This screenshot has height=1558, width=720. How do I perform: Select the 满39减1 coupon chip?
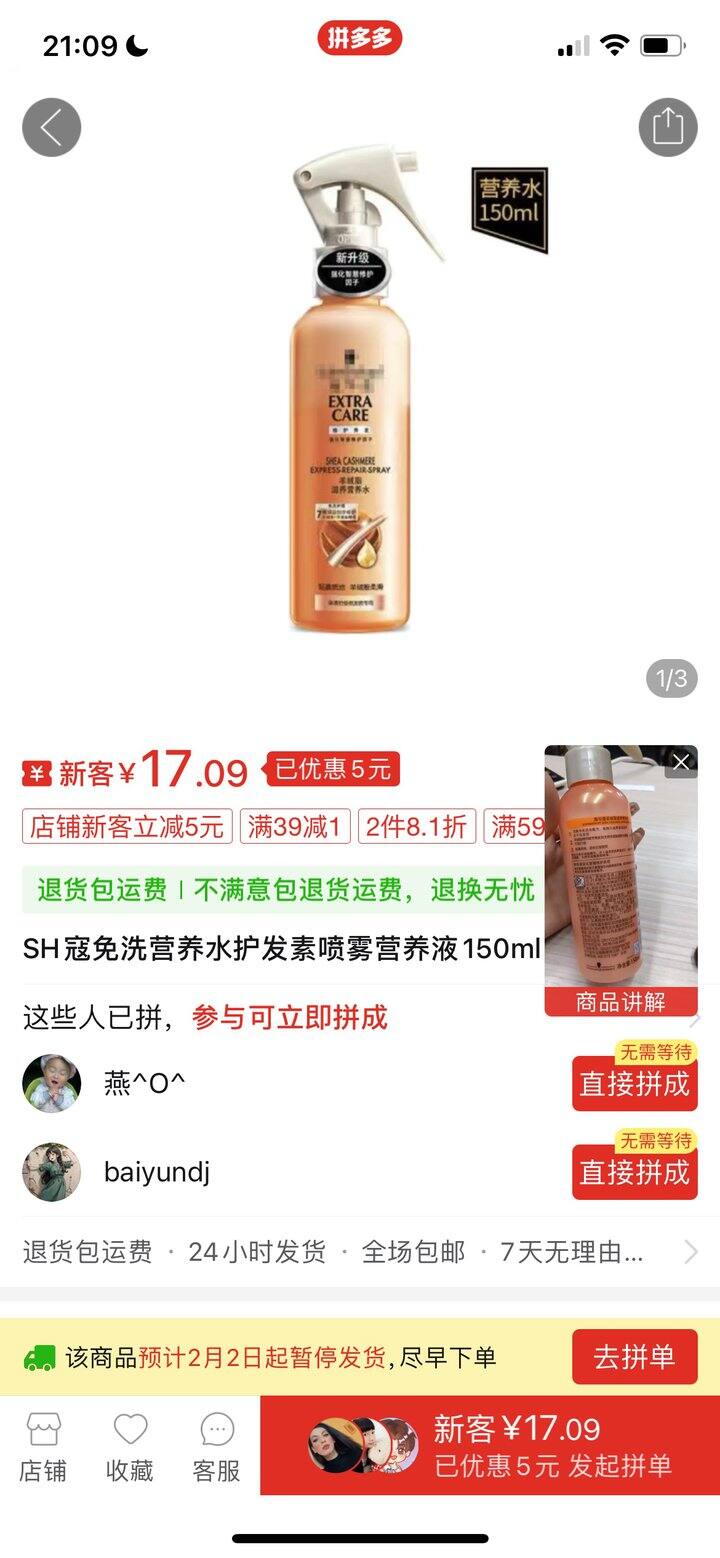(295, 827)
